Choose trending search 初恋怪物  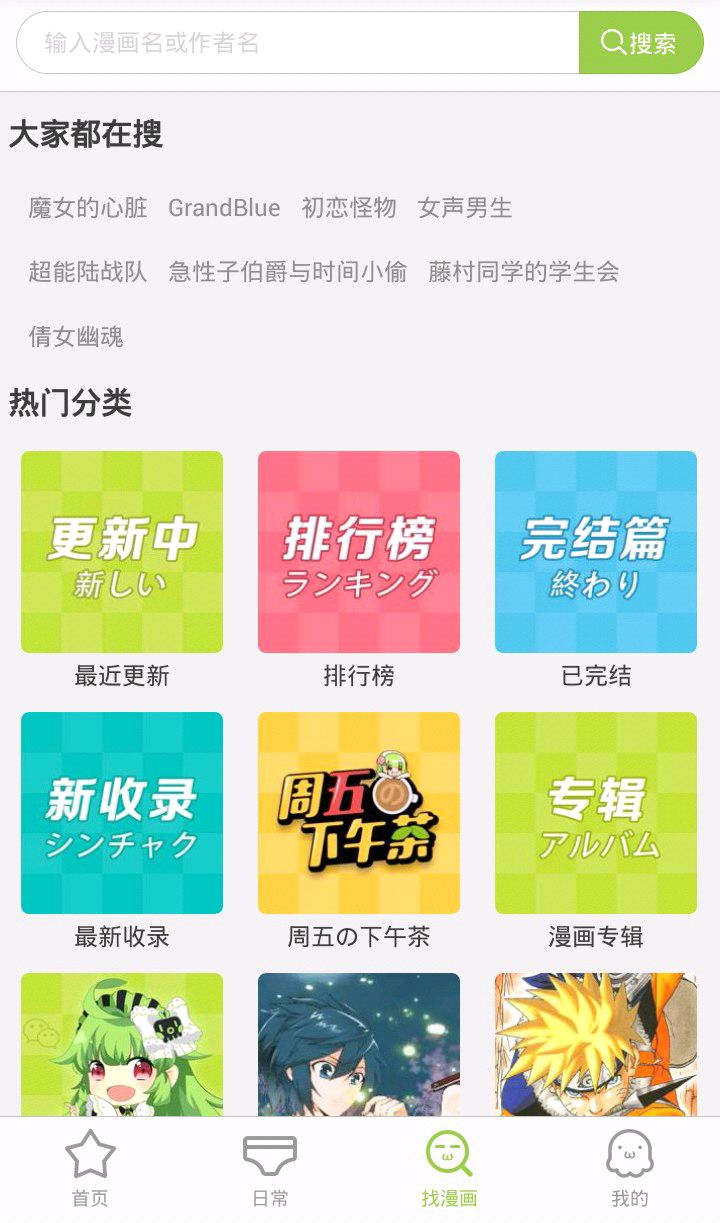pyautogui.click(x=349, y=208)
